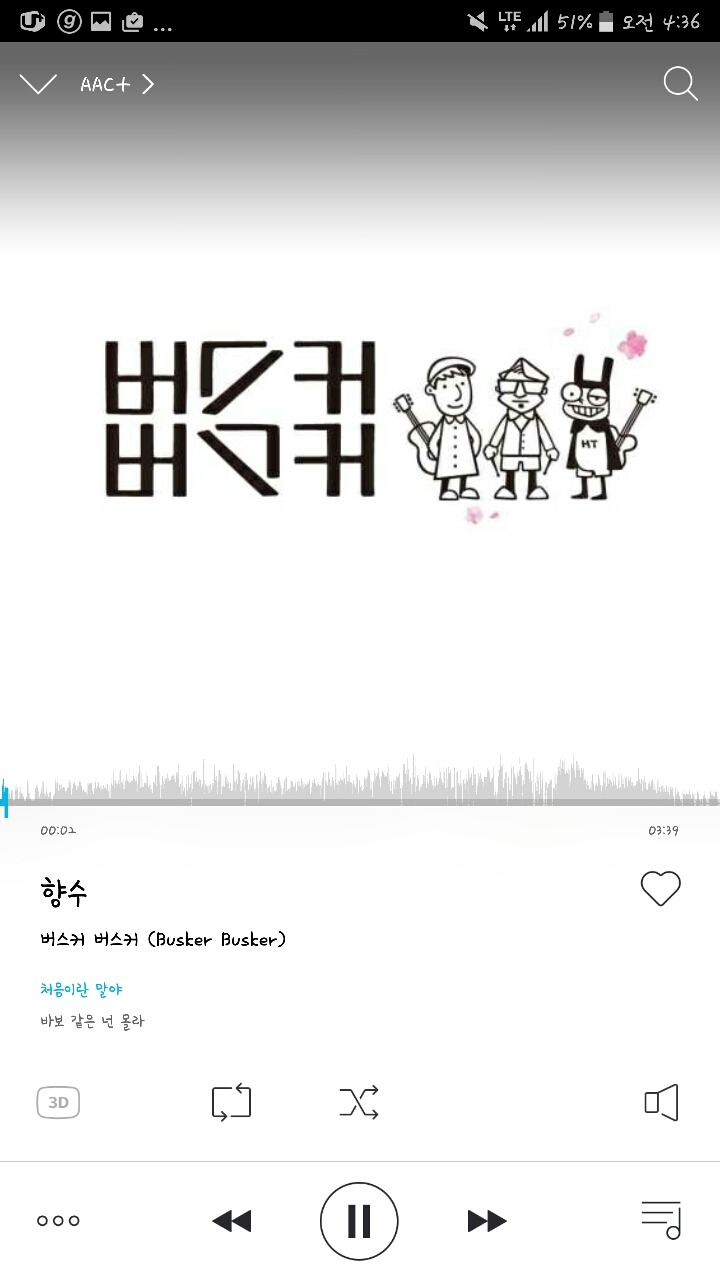Open the AAC+ audio quality options
This screenshot has height=1280, width=720.
pos(117,85)
